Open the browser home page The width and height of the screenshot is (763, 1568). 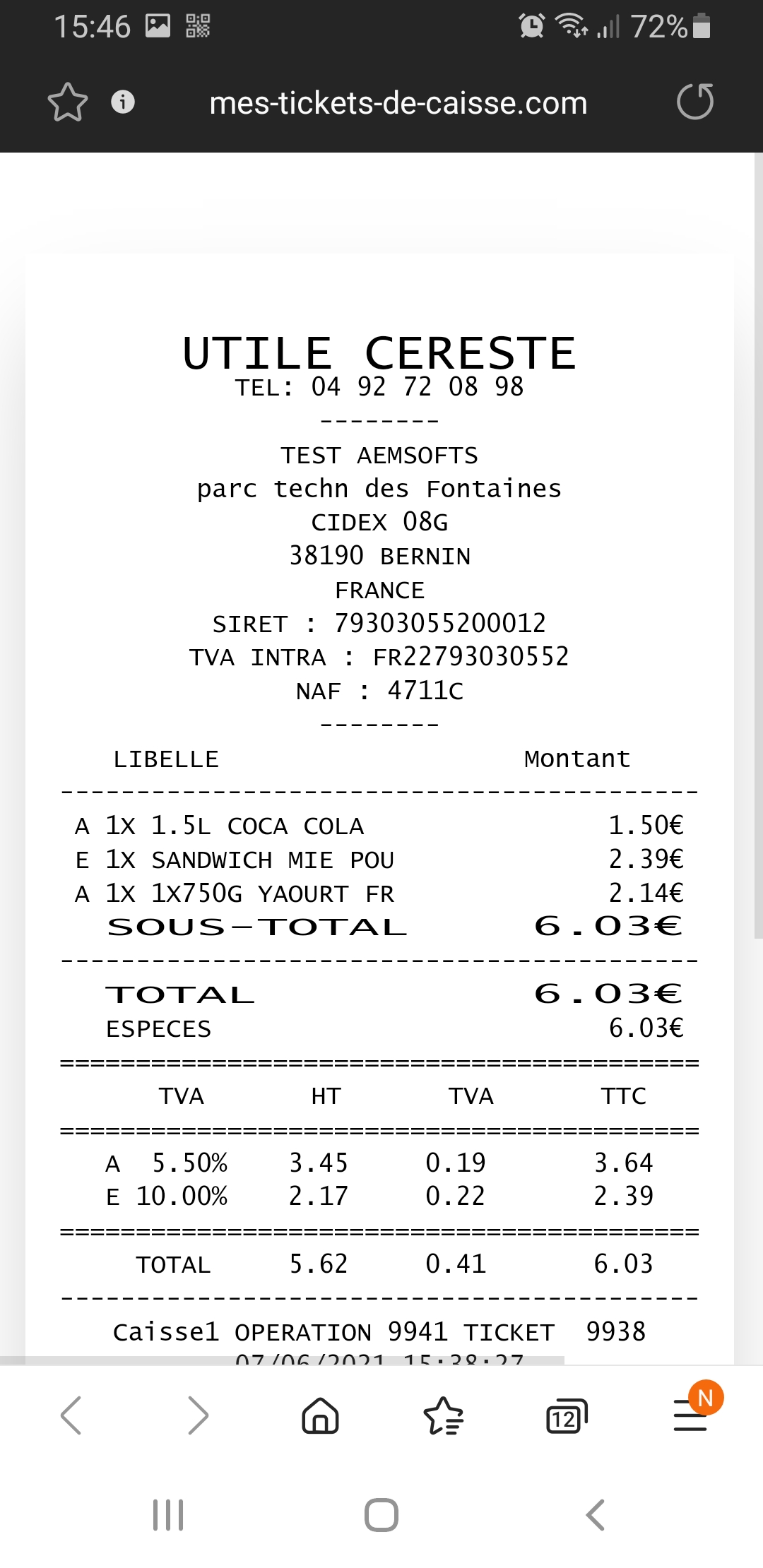point(321,1415)
